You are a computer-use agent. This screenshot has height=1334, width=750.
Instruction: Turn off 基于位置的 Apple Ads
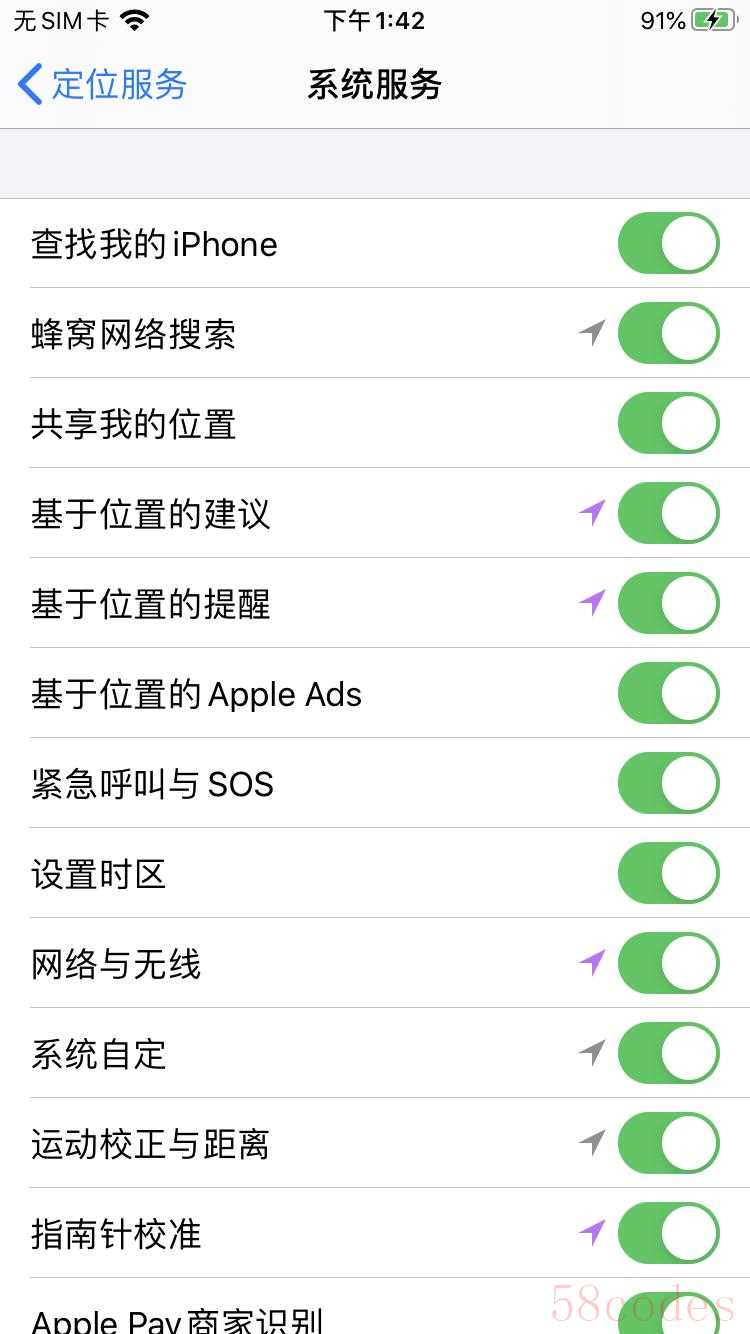668,693
